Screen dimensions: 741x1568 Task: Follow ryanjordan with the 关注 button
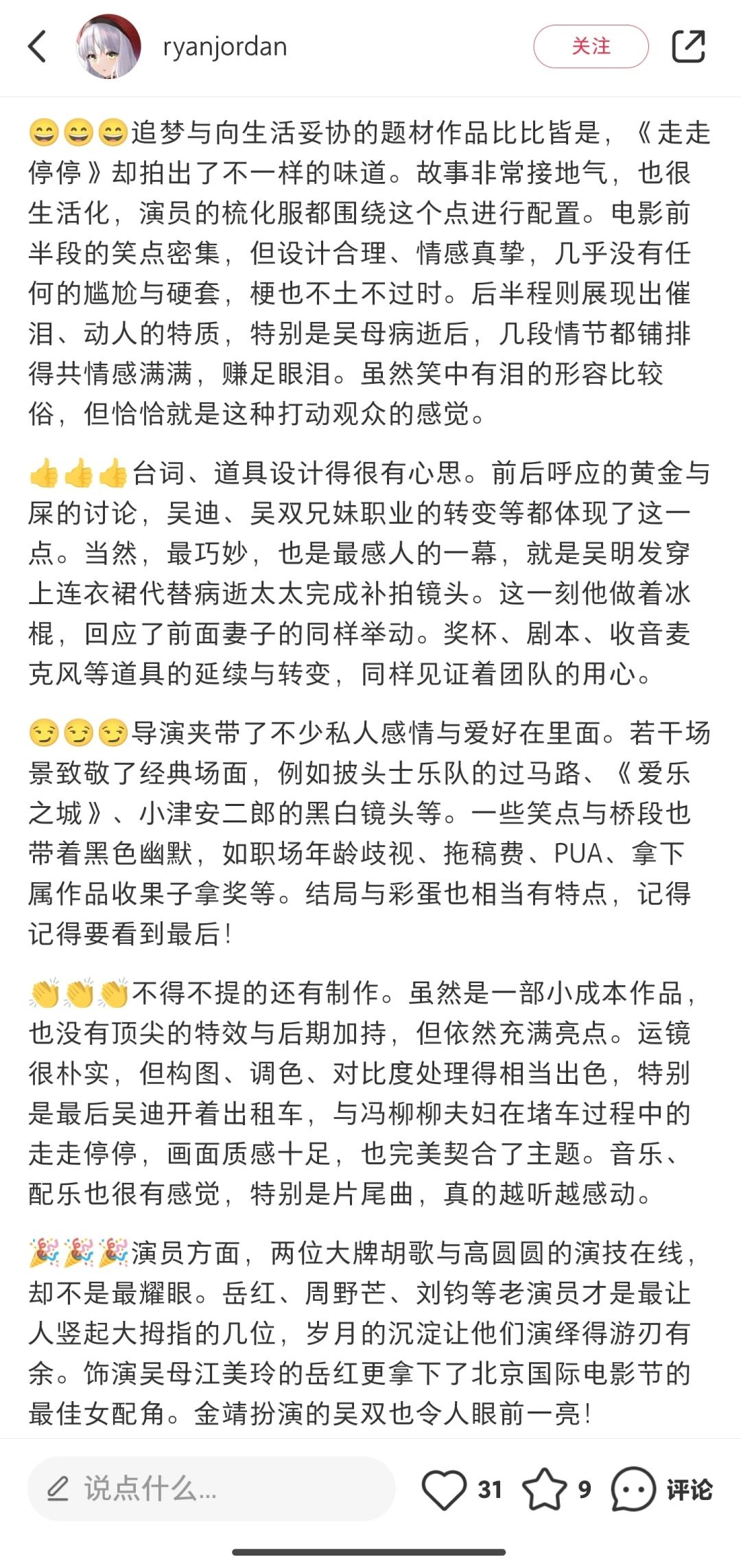coord(591,47)
